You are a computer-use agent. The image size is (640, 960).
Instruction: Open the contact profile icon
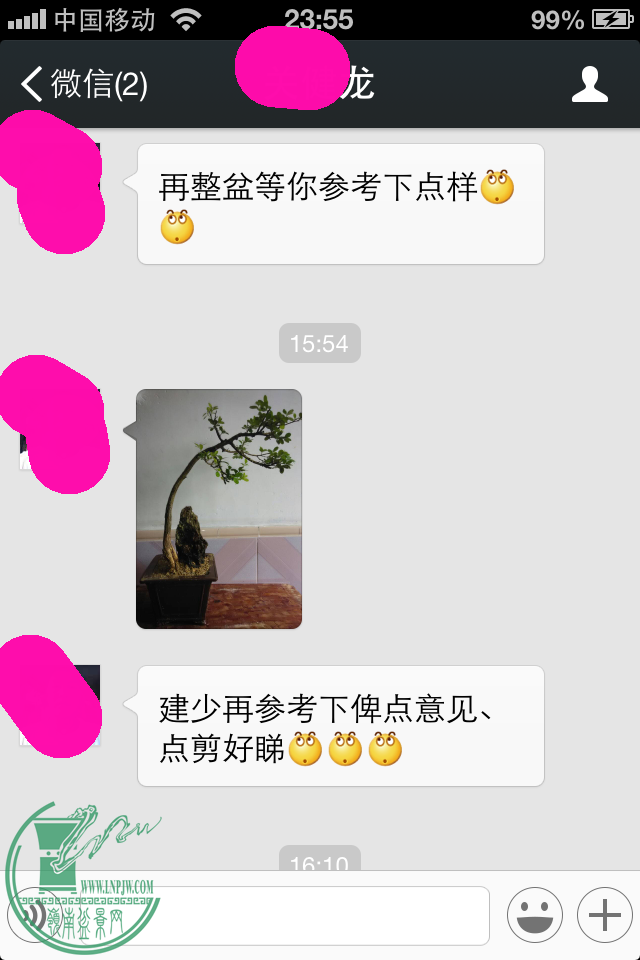[589, 85]
